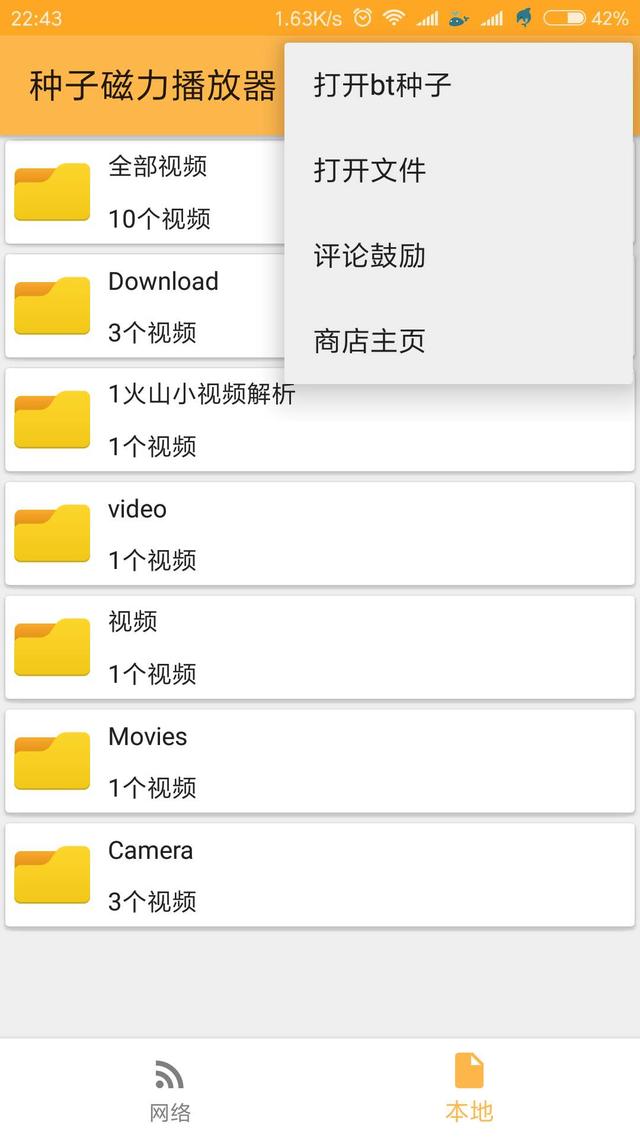This screenshot has height=1138, width=640.
Task: Switch to the 网络 tab
Action: coord(170,1090)
